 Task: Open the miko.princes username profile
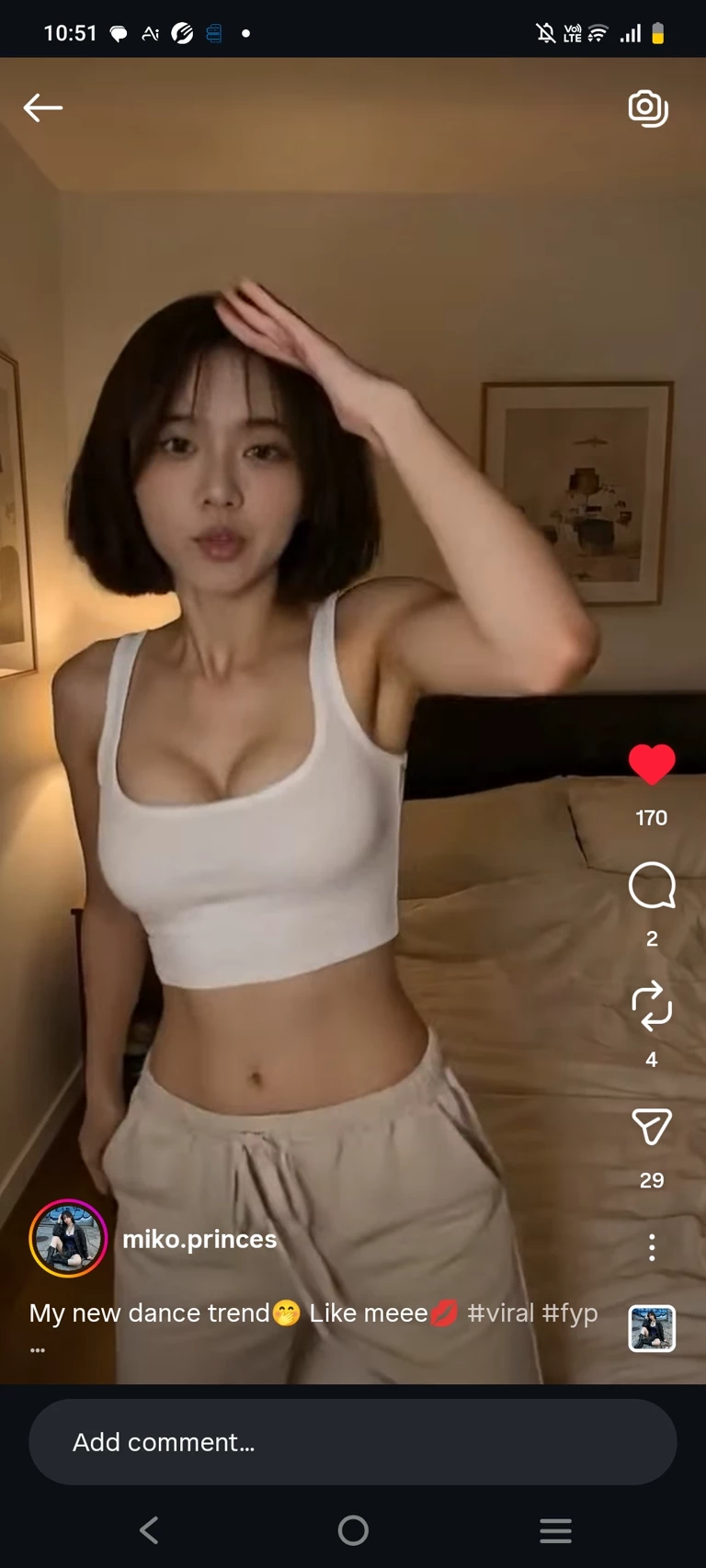[199, 1239]
